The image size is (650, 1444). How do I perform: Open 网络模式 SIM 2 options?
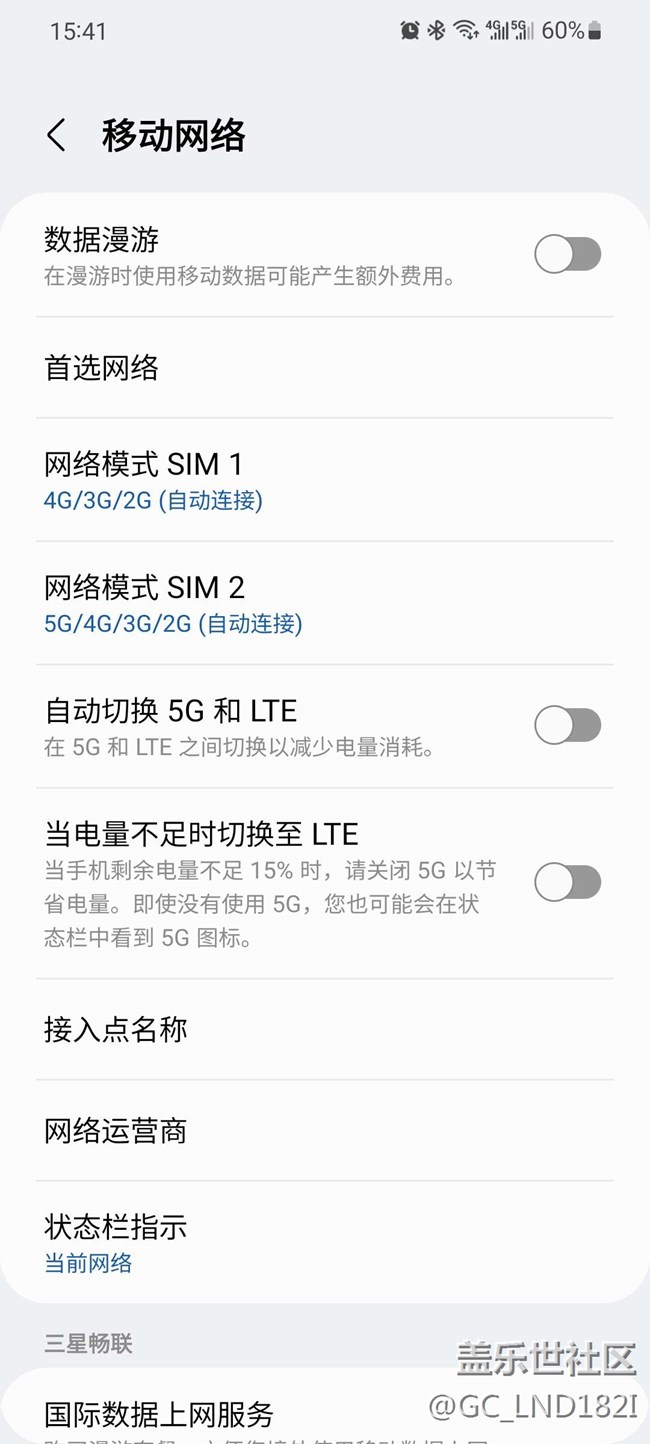coord(324,603)
